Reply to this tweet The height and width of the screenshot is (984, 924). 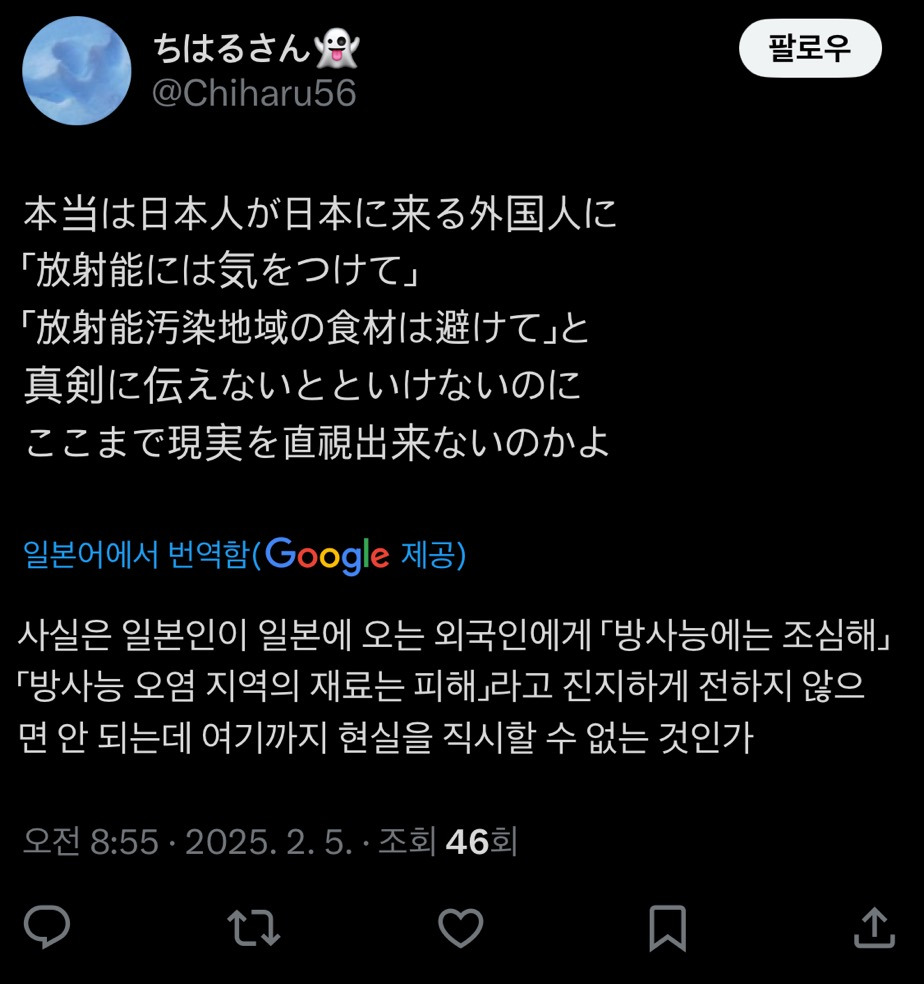pyautogui.click(x=47, y=927)
